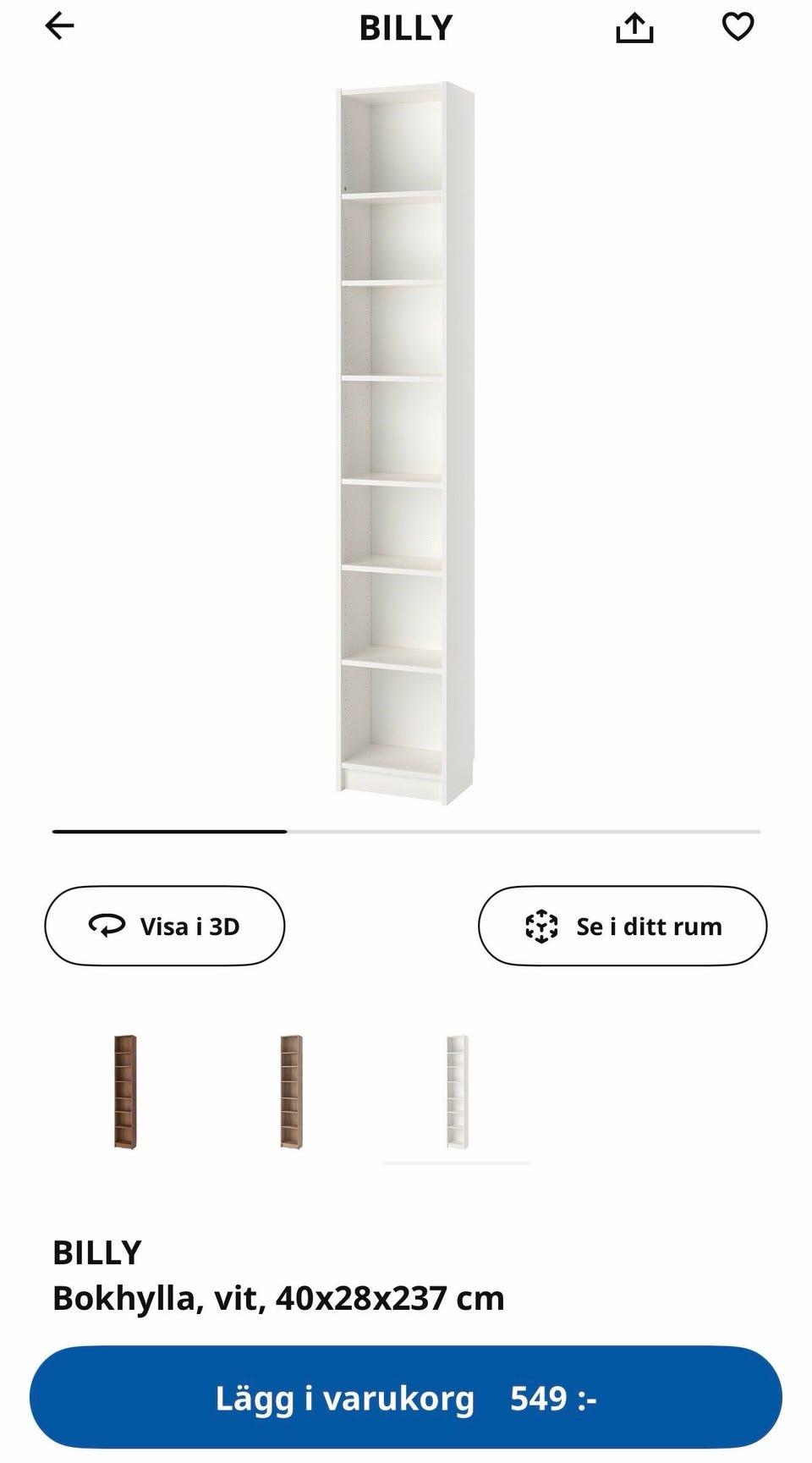Tap the price '549 :-' on cart button
Viewport: 812px width, 1463px height.
tap(554, 1398)
